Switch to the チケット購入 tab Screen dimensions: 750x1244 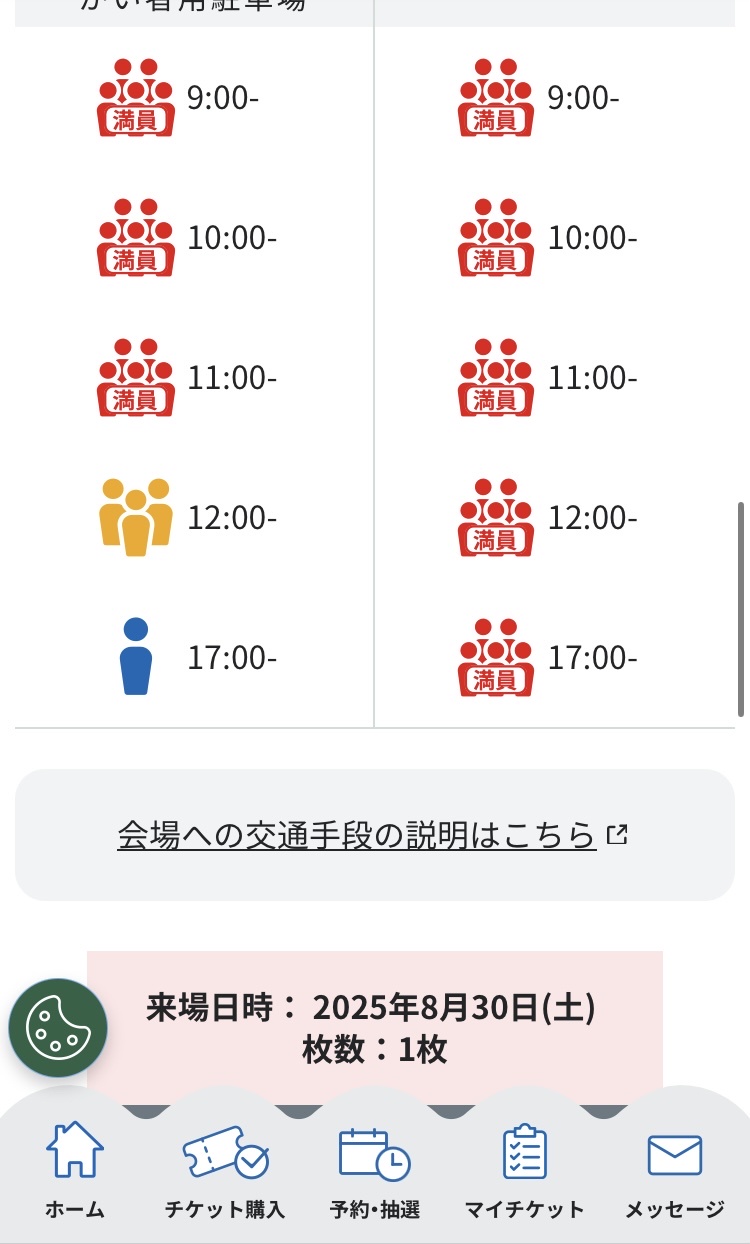(225, 1170)
